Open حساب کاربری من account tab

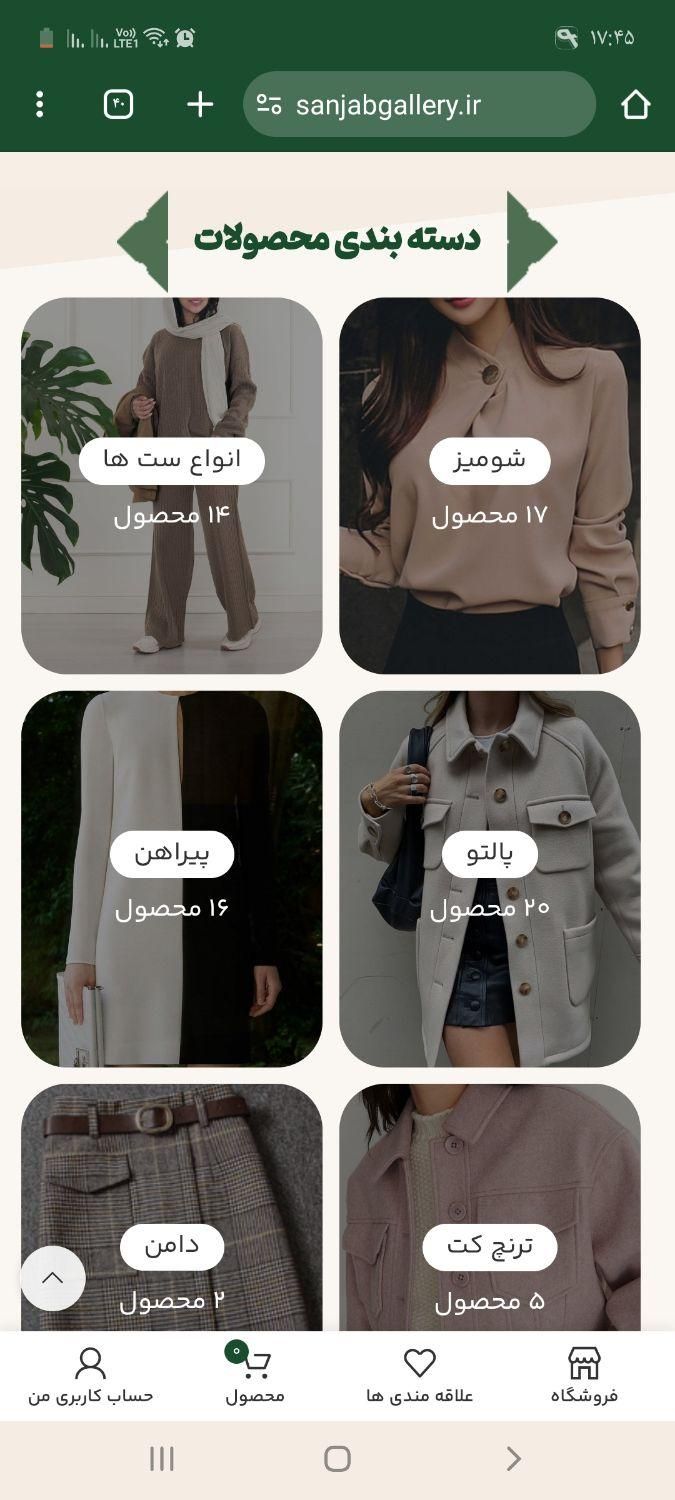(x=90, y=1375)
